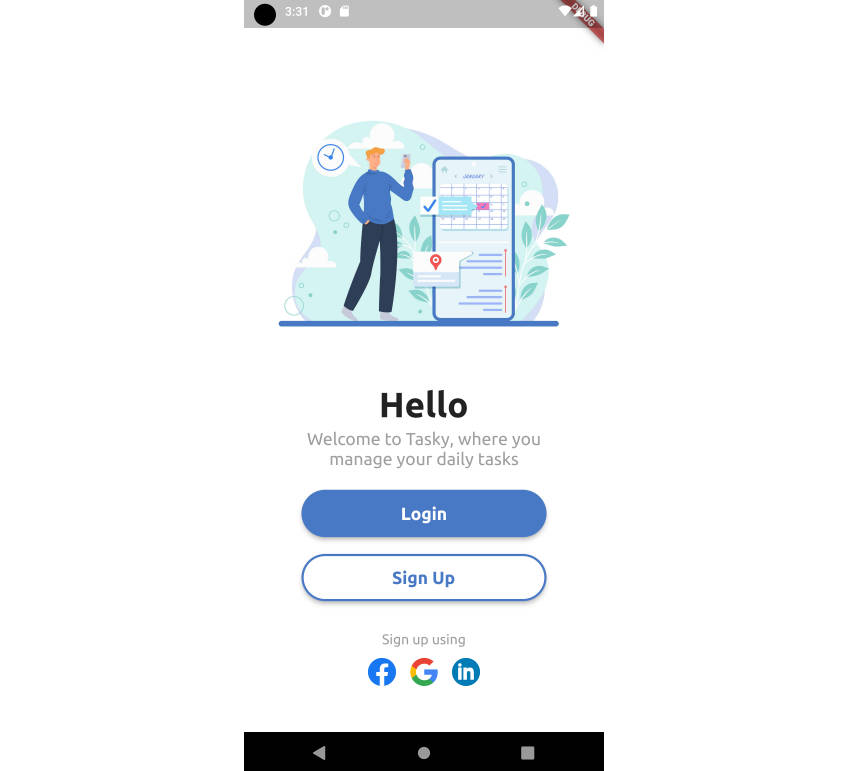
Task: Go back with the system back button
Action: tap(319, 752)
